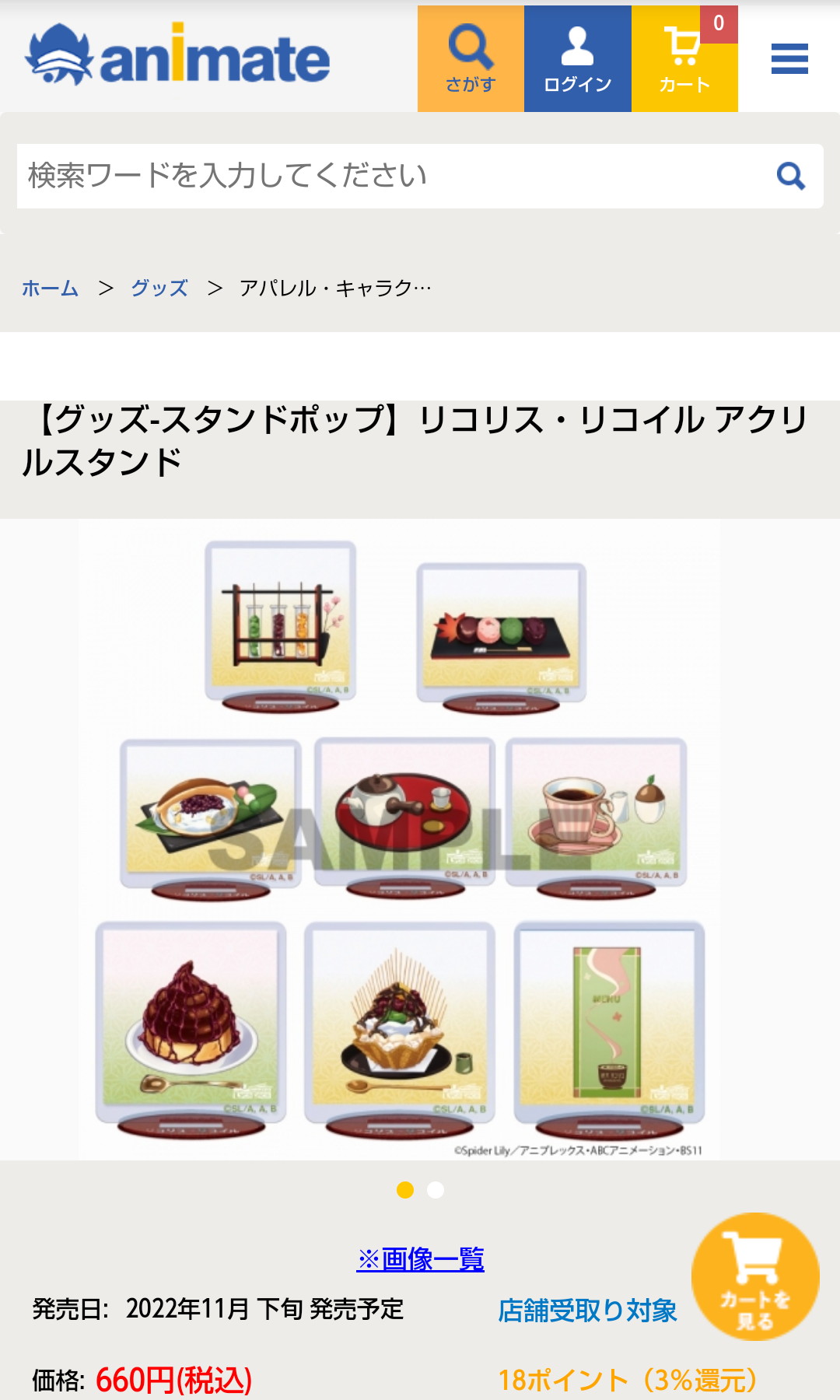Click the magnifier icon inside the search bar
Image resolution: width=840 pixels, height=1400 pixels.
pyautogui.click(x=792, y=177)
